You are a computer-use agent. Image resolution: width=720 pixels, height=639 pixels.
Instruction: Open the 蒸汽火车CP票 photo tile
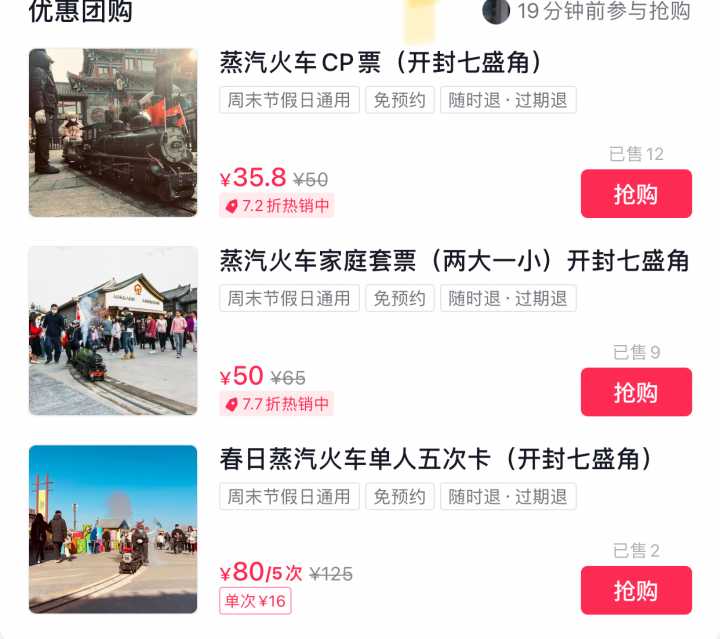[x=113, y=133]
